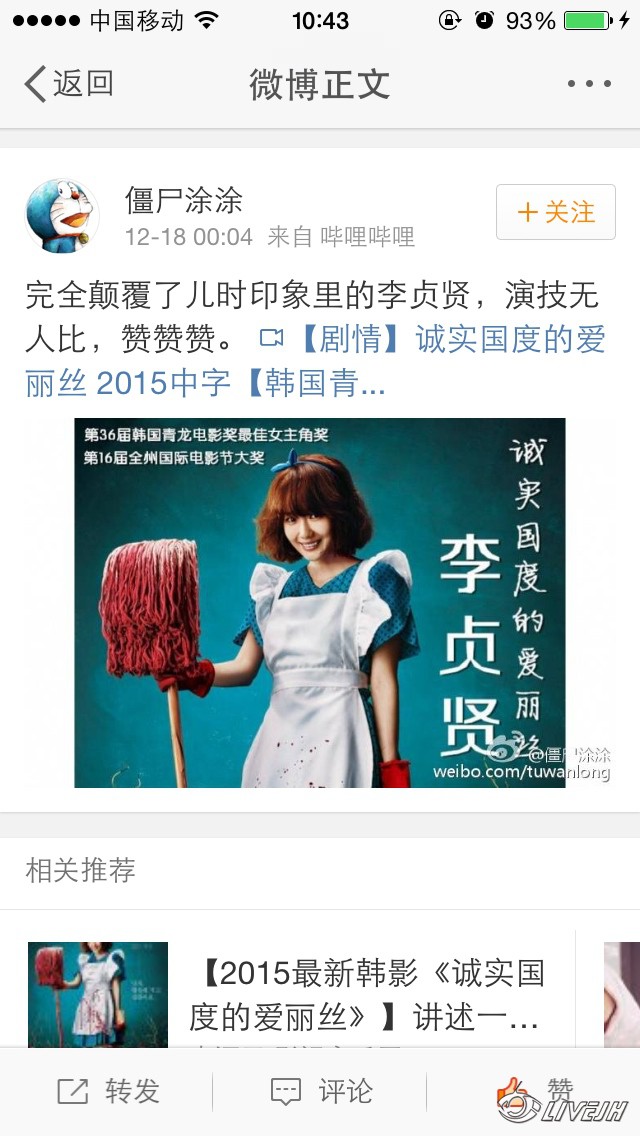Screen dimensions: 640x1136
Task: Open 哔哩哔哩 source link
Action: (367, 237)
